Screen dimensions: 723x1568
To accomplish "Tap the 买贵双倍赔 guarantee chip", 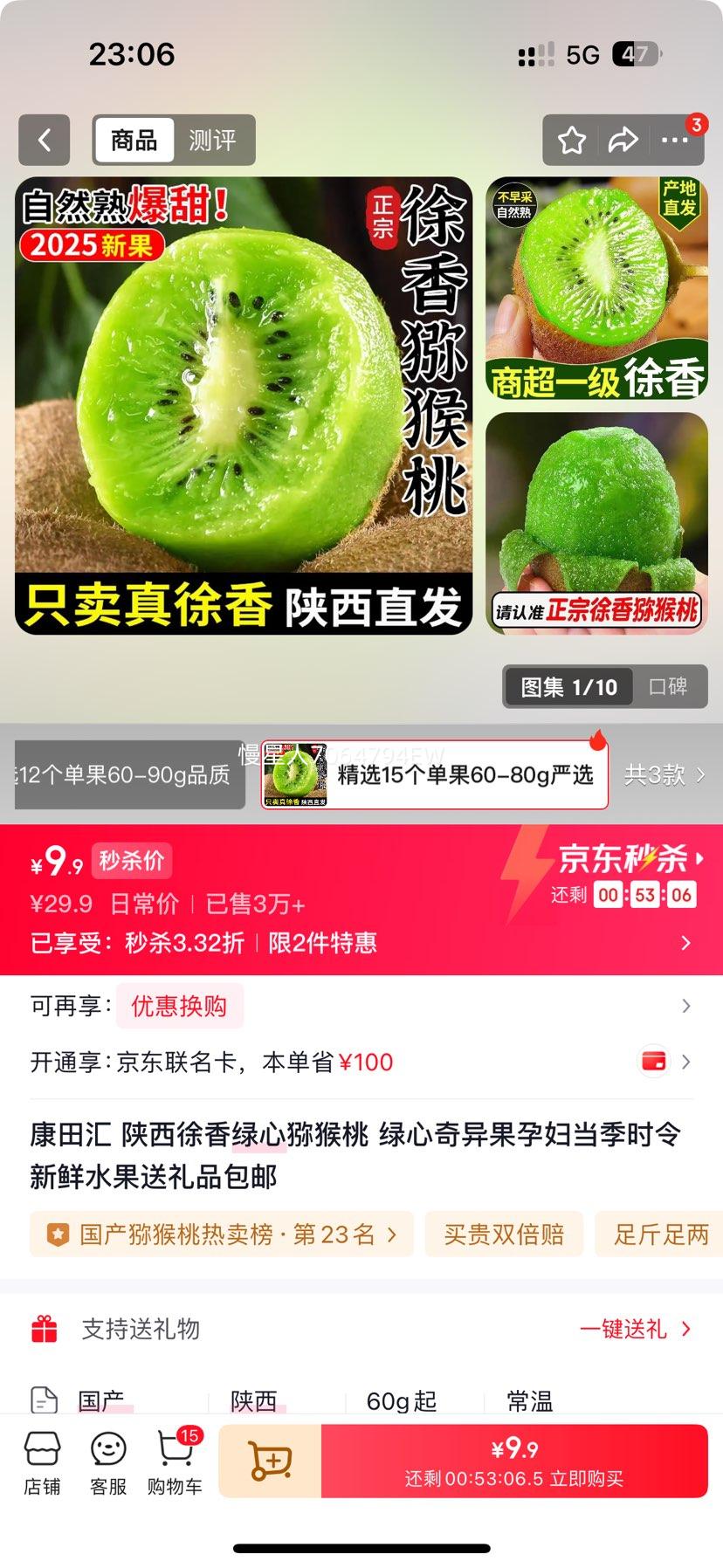I will click(x=504, y=1234).
